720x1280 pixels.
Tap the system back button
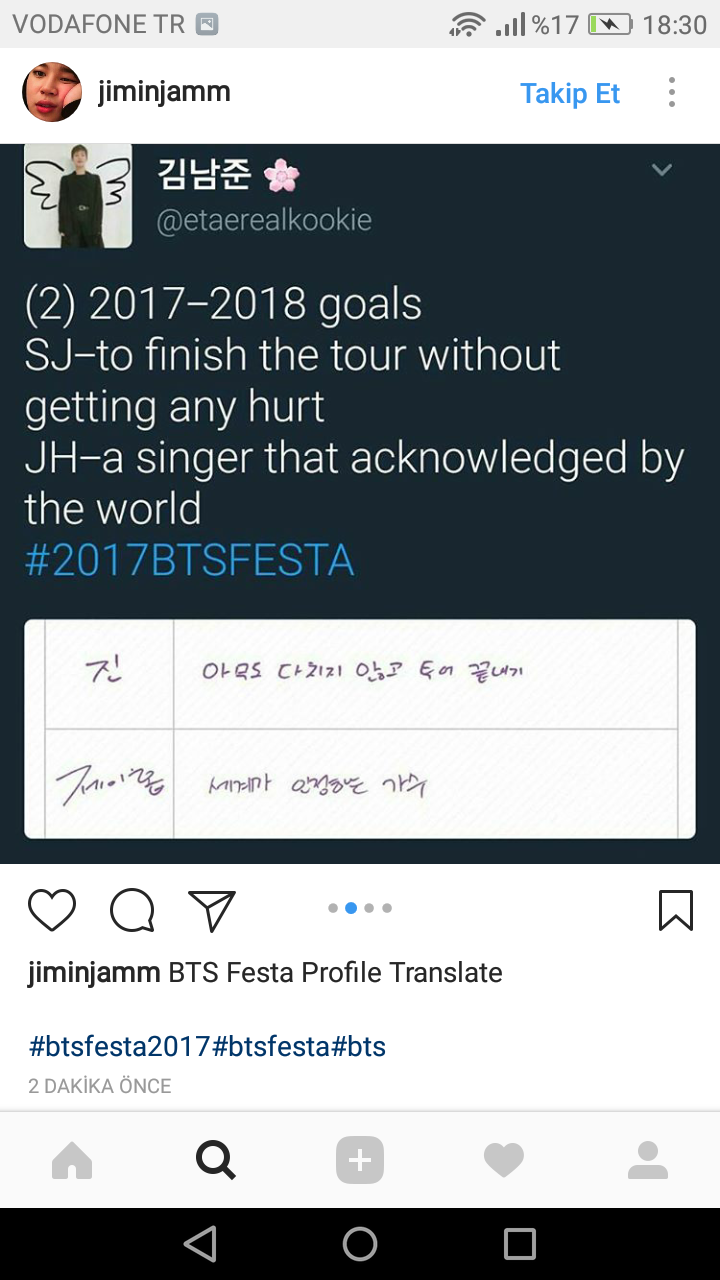click(200, 1244)
